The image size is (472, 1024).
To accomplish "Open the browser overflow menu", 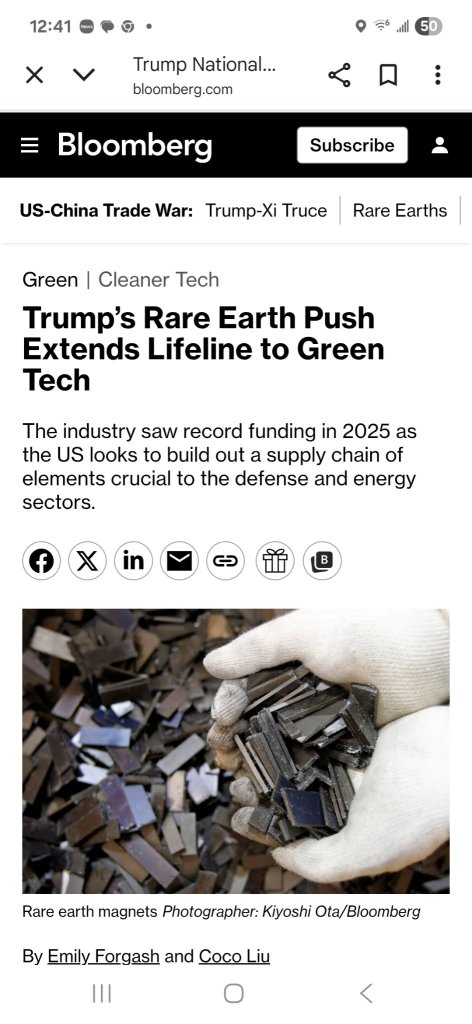I will (x=437, y=75).
